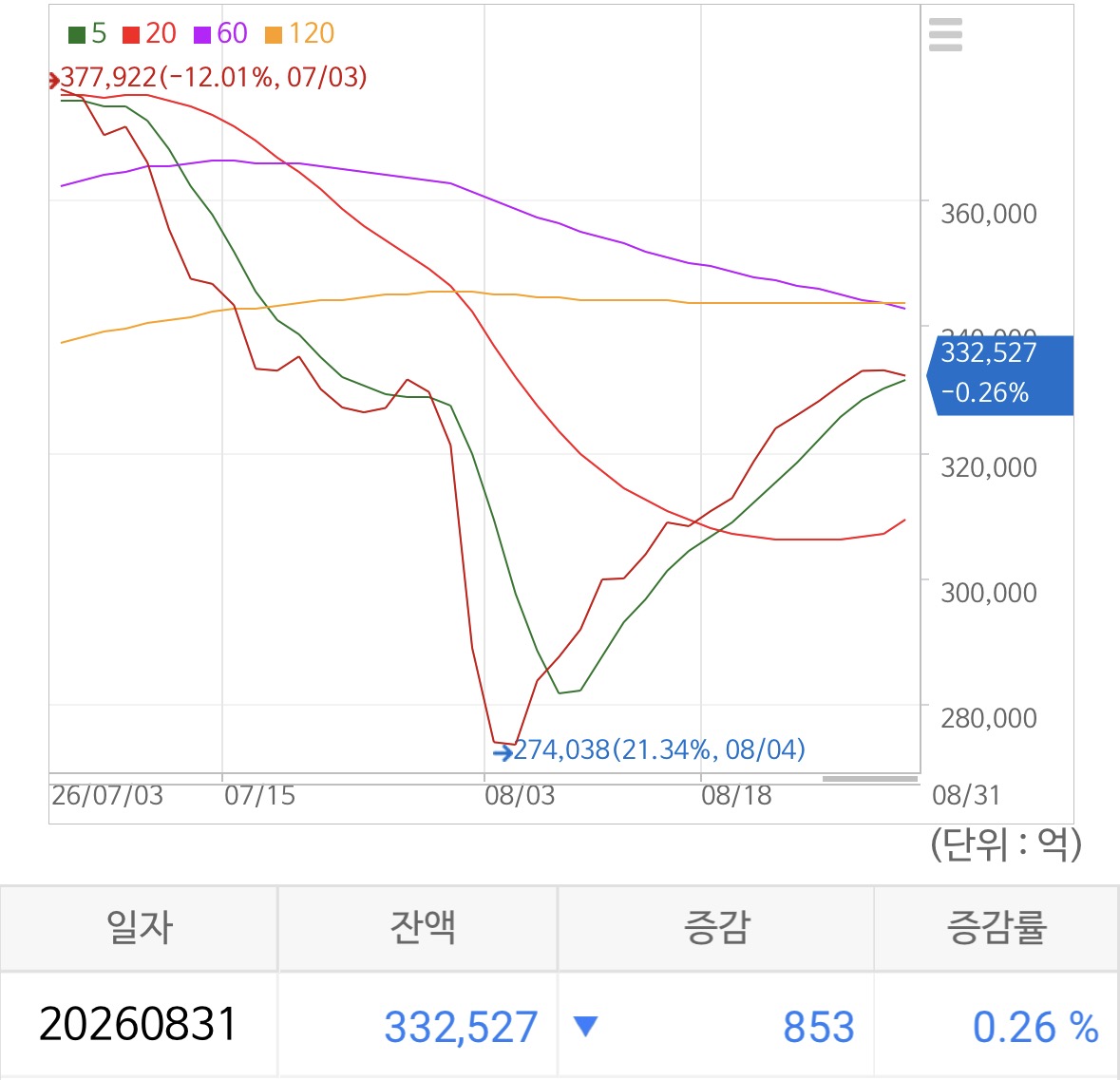Screen dimensions: 1120x1080
Task: Toggle the 120-day average line legend
Action: 299,33
